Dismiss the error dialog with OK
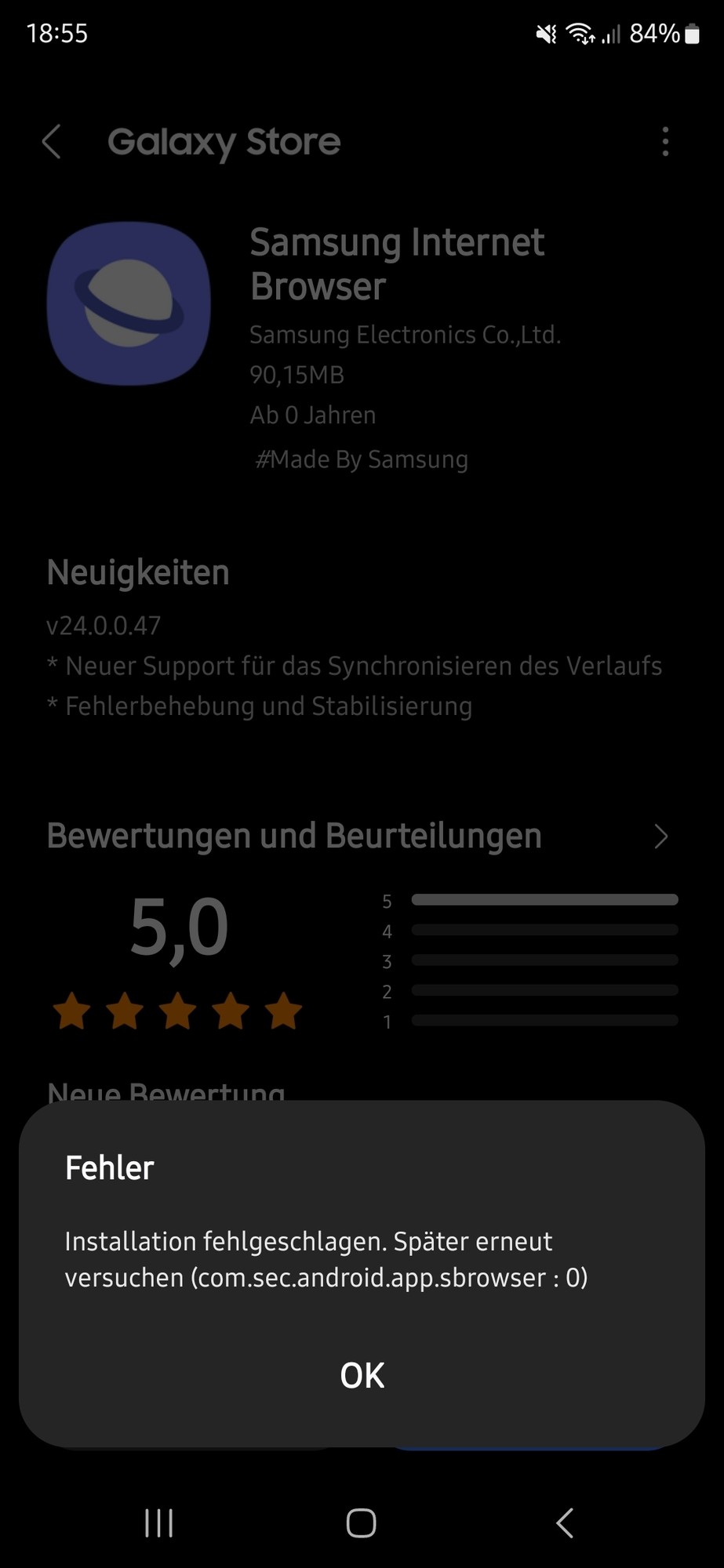 tap(362, 1376)
